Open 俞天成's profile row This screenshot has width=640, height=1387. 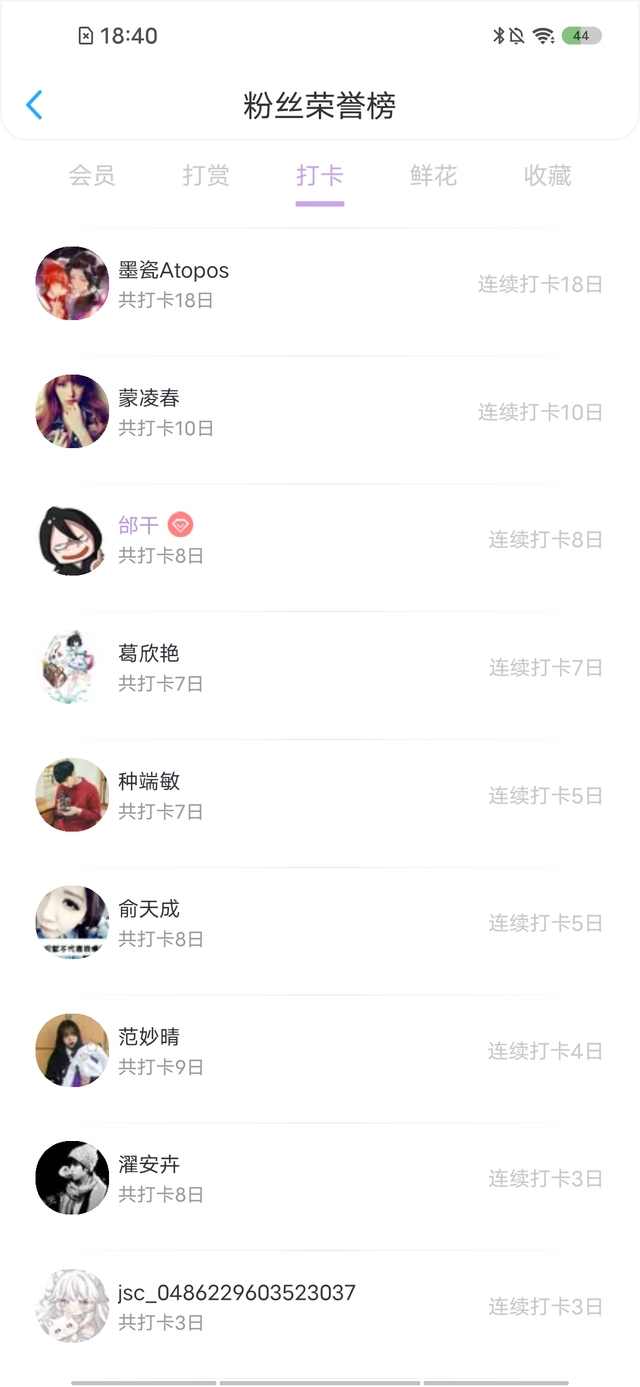click(x=320, y=924)
